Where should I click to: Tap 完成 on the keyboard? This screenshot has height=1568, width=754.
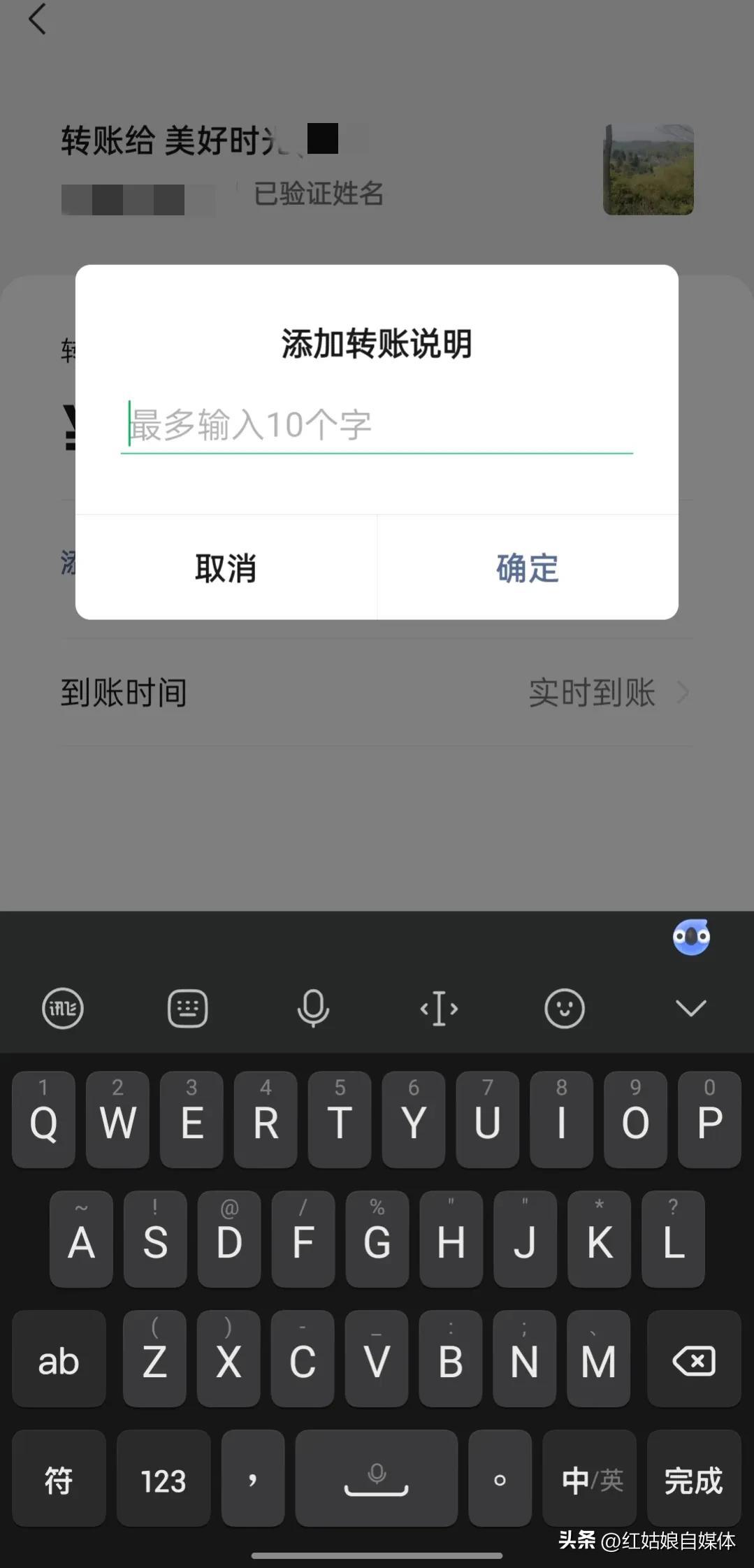pyautogui.click(x=694, y=1478)
